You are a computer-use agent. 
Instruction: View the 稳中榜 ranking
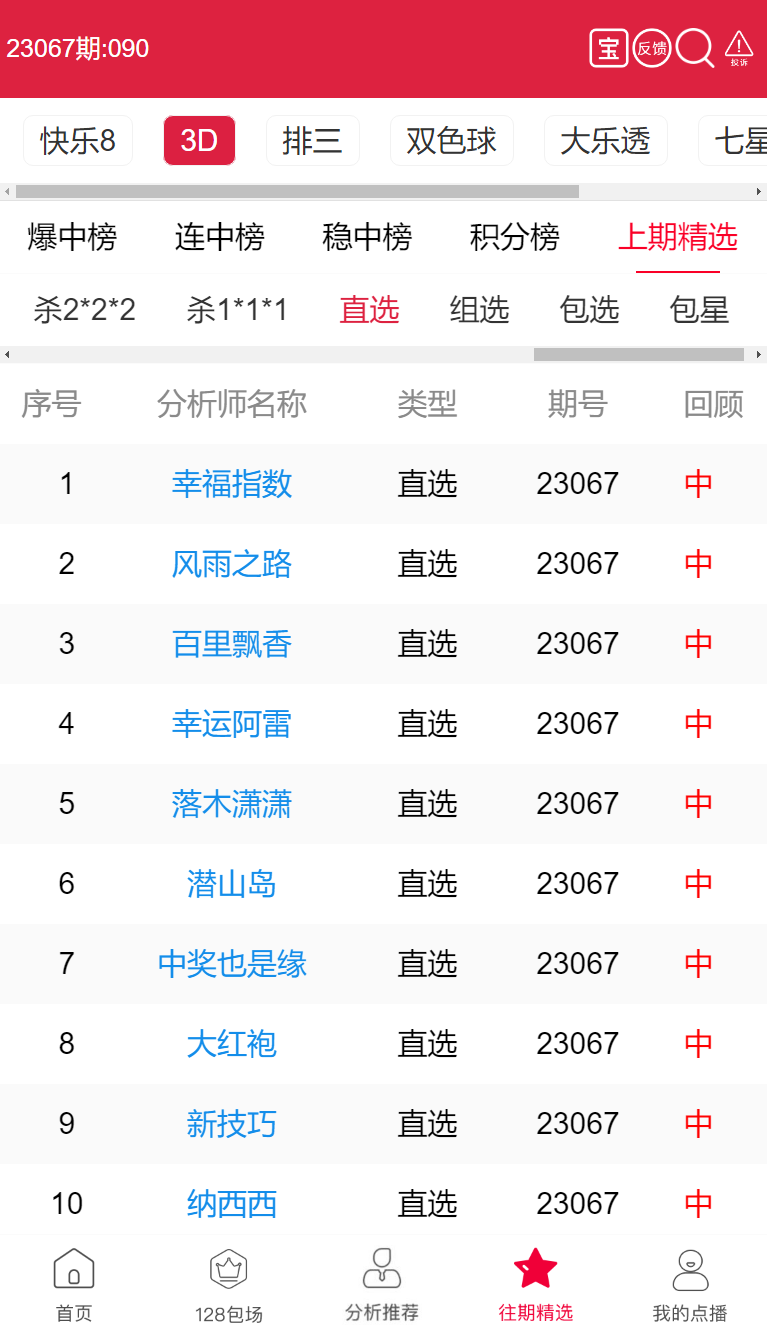tap(367, 238)
